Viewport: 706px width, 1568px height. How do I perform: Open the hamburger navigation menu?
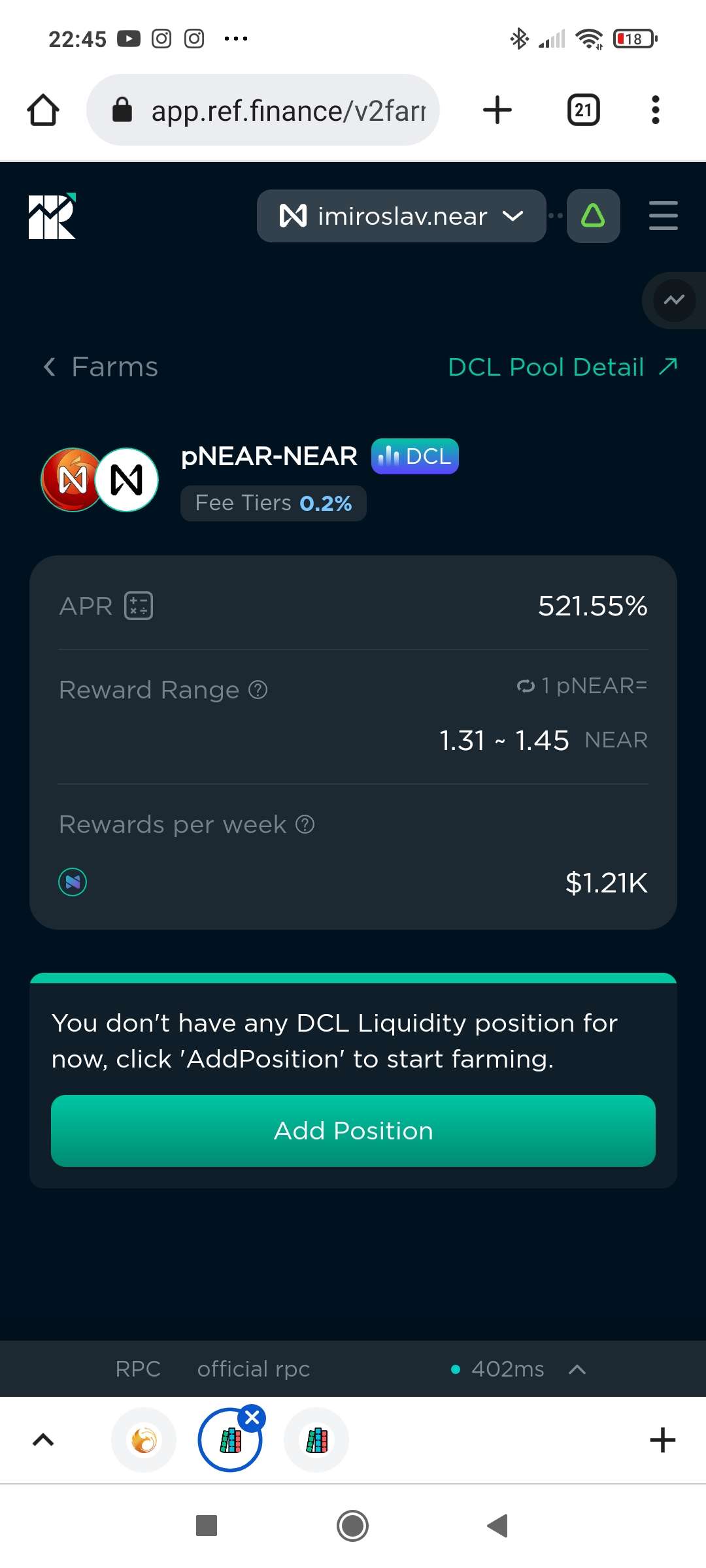pyautogui.click(x=663, y=216)
